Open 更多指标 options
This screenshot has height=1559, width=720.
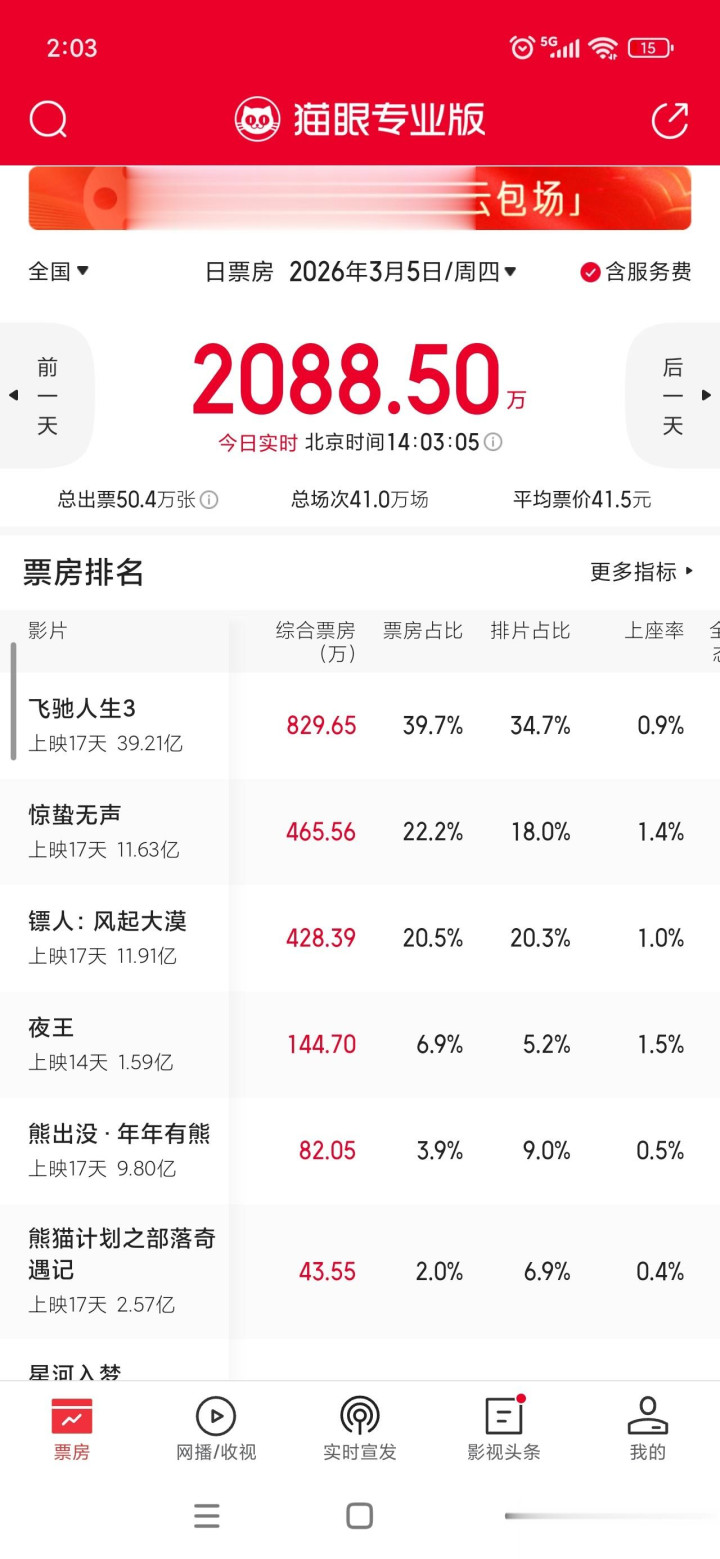pos(642,572)
